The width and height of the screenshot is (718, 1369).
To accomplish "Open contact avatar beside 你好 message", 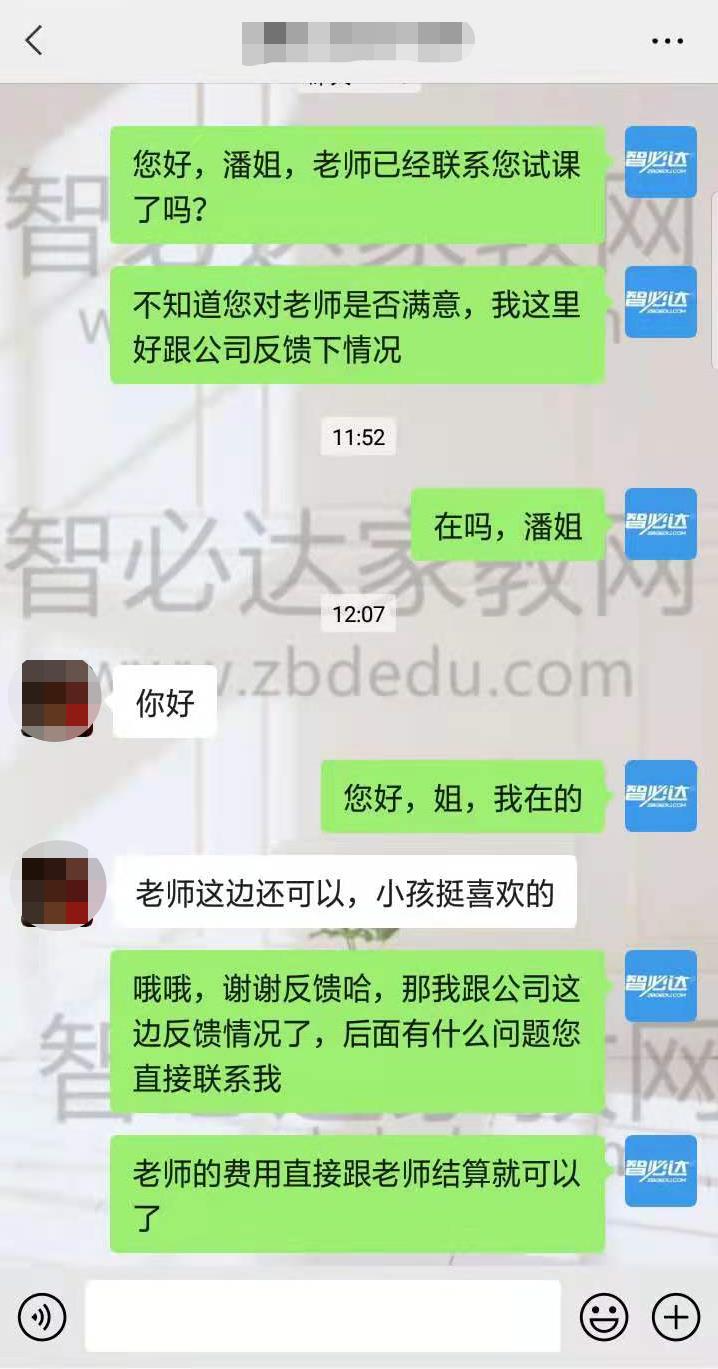I will coord(56,699).
